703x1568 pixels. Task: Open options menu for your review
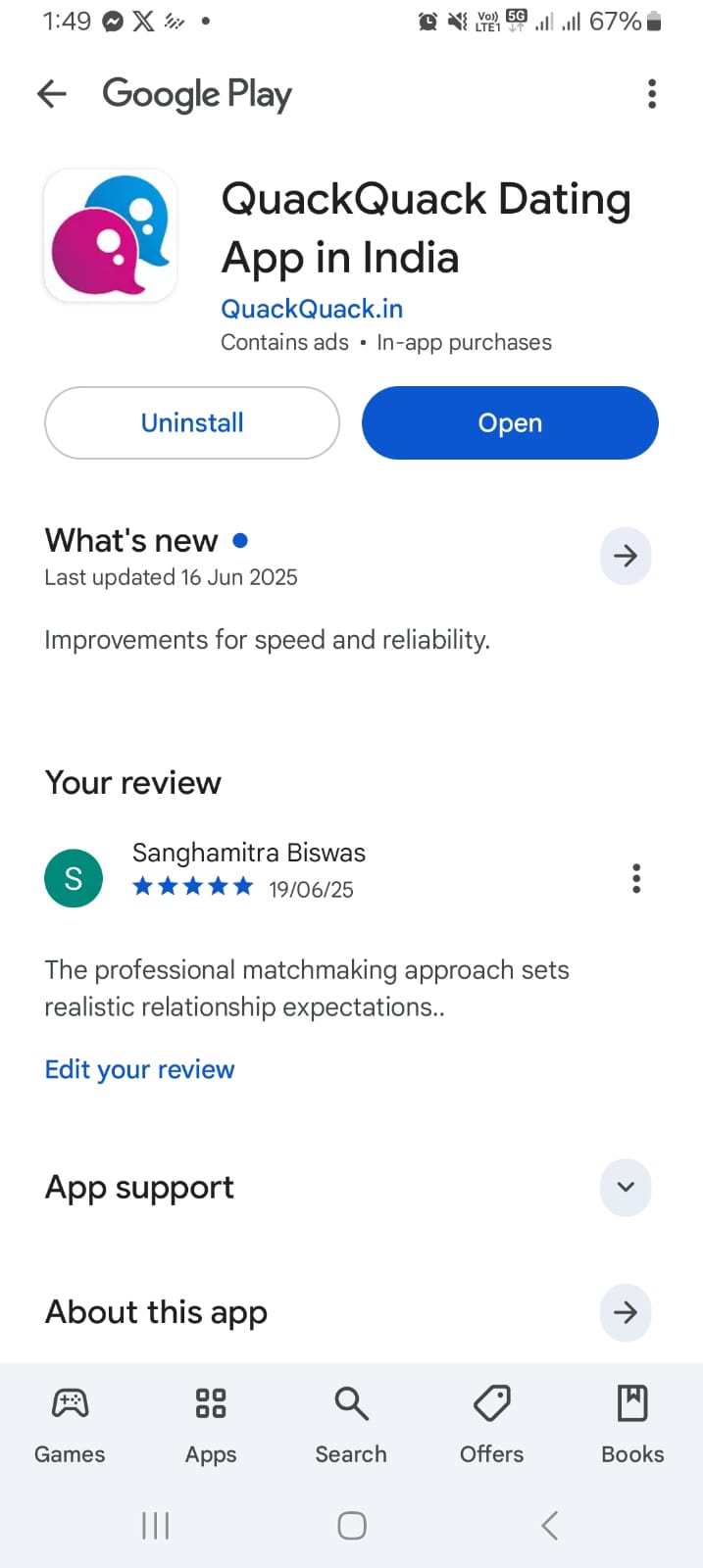[636, 878]
